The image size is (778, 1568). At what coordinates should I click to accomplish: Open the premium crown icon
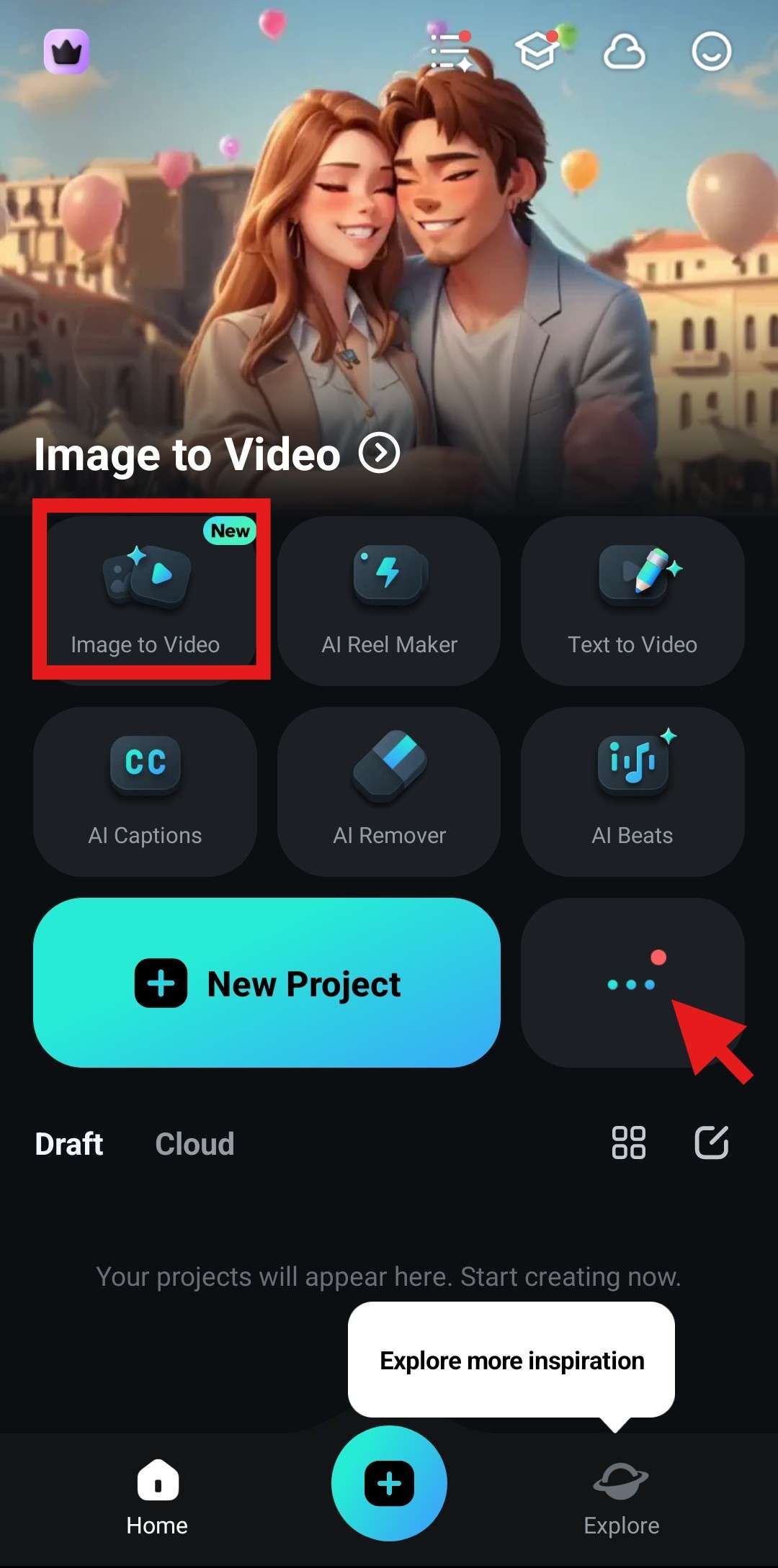pos(66,52)
